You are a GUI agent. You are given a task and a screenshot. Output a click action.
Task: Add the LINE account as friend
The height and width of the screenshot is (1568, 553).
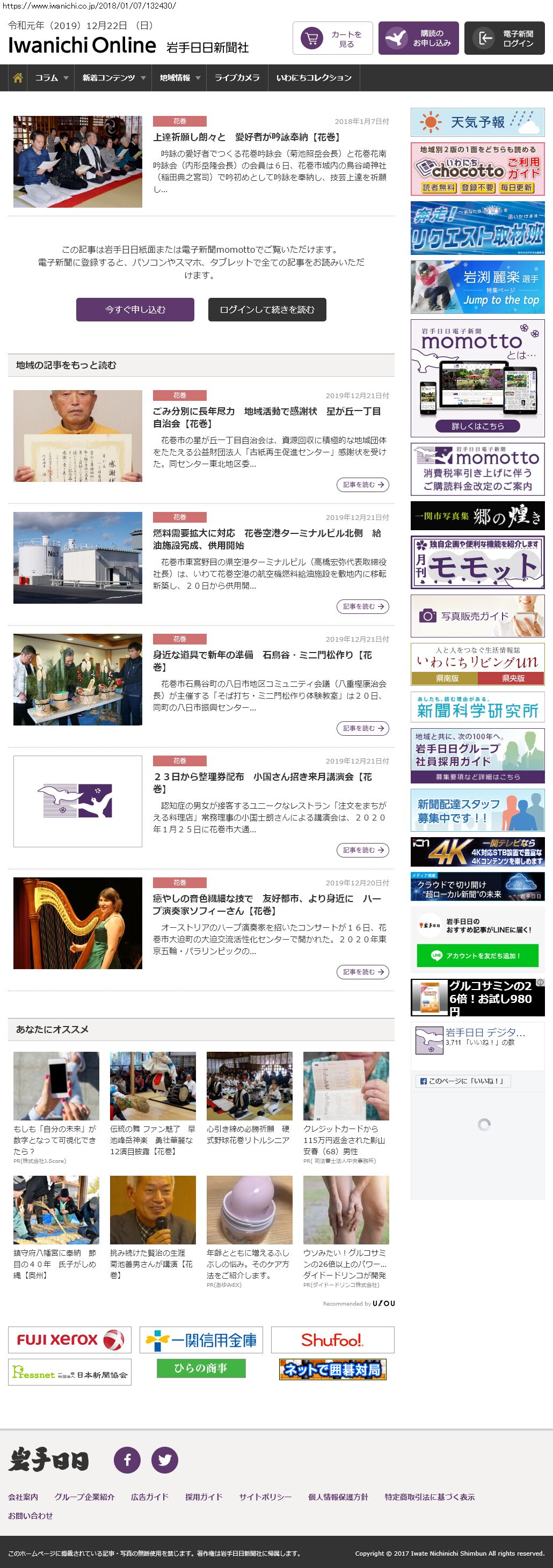point(477,956)
